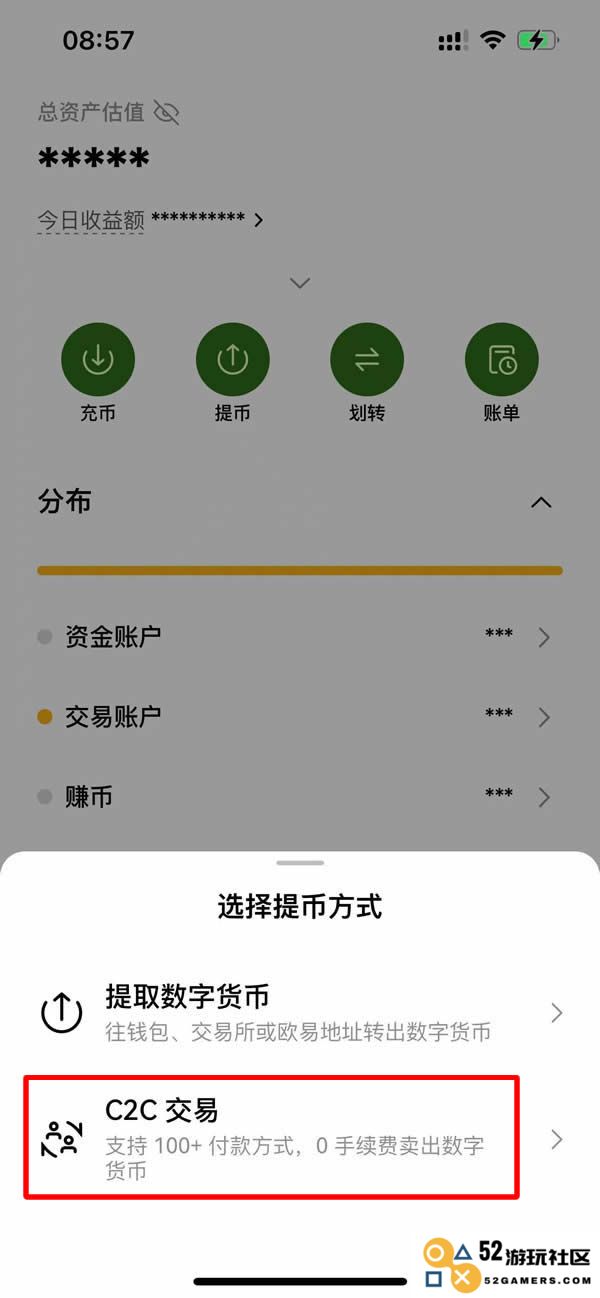Open 交易账户 row
Screen dimensions: 600x1298
pos(300,716)
